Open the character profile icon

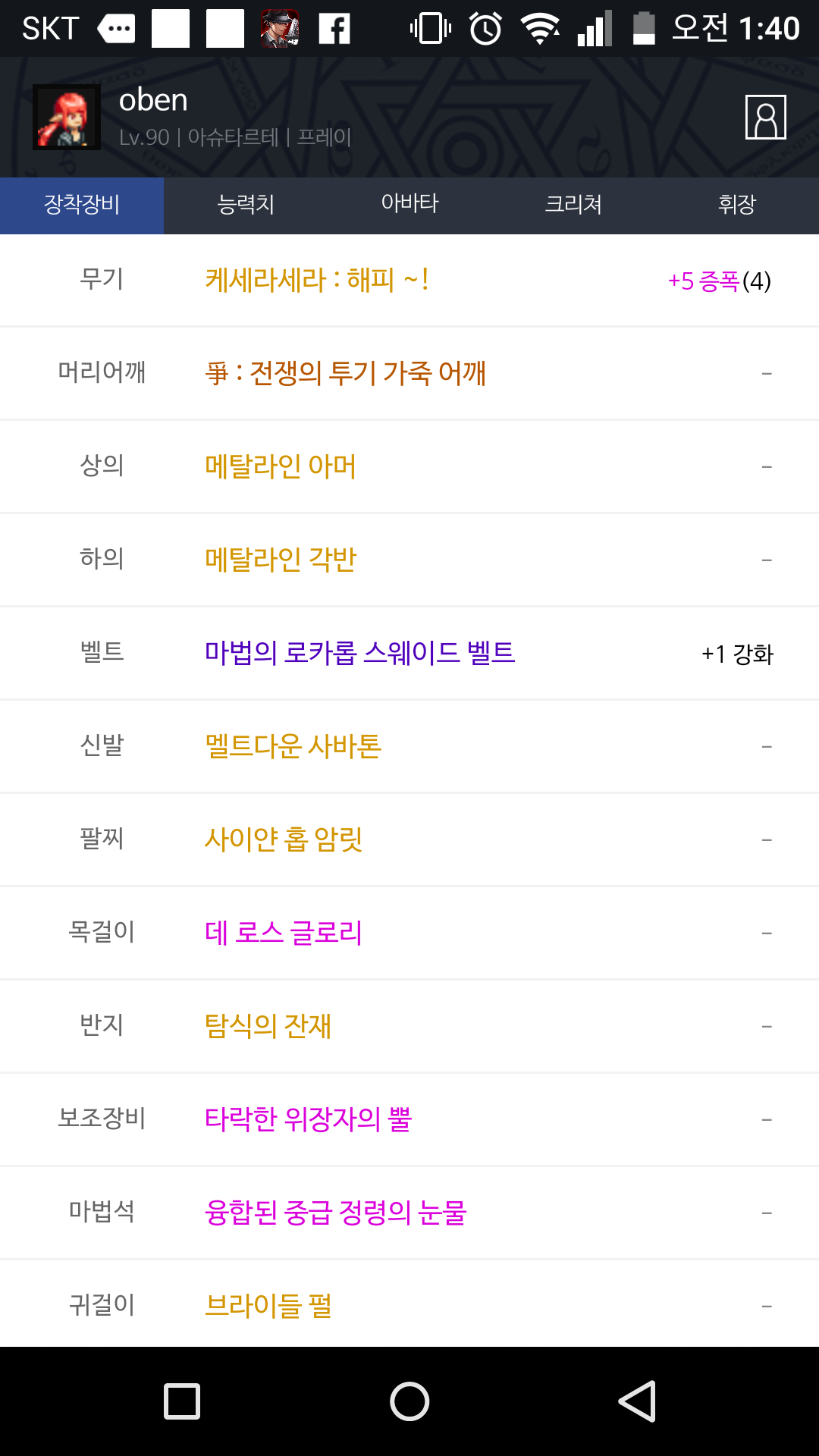(x=765, y=118)
